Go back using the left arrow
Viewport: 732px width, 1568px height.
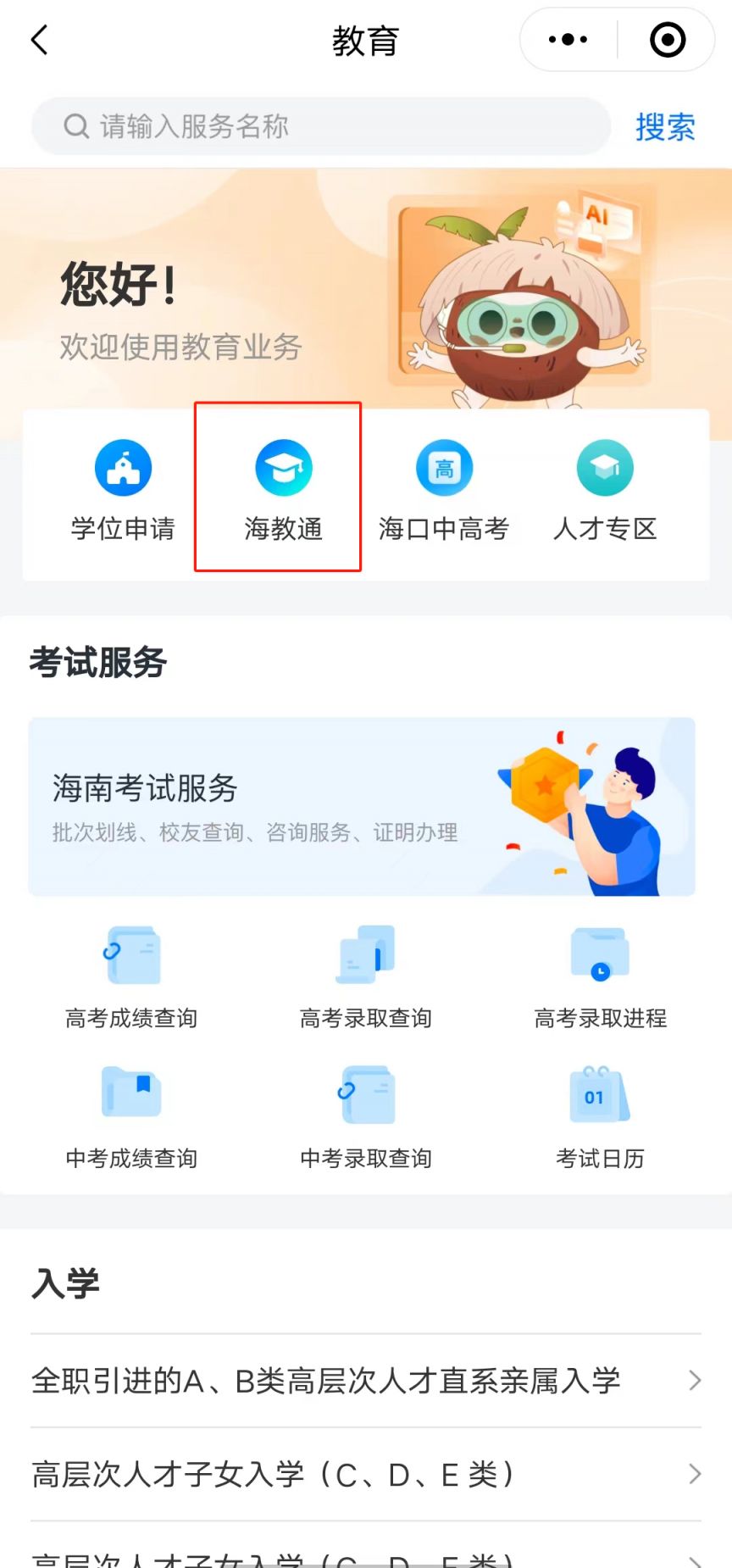point(37,39)
